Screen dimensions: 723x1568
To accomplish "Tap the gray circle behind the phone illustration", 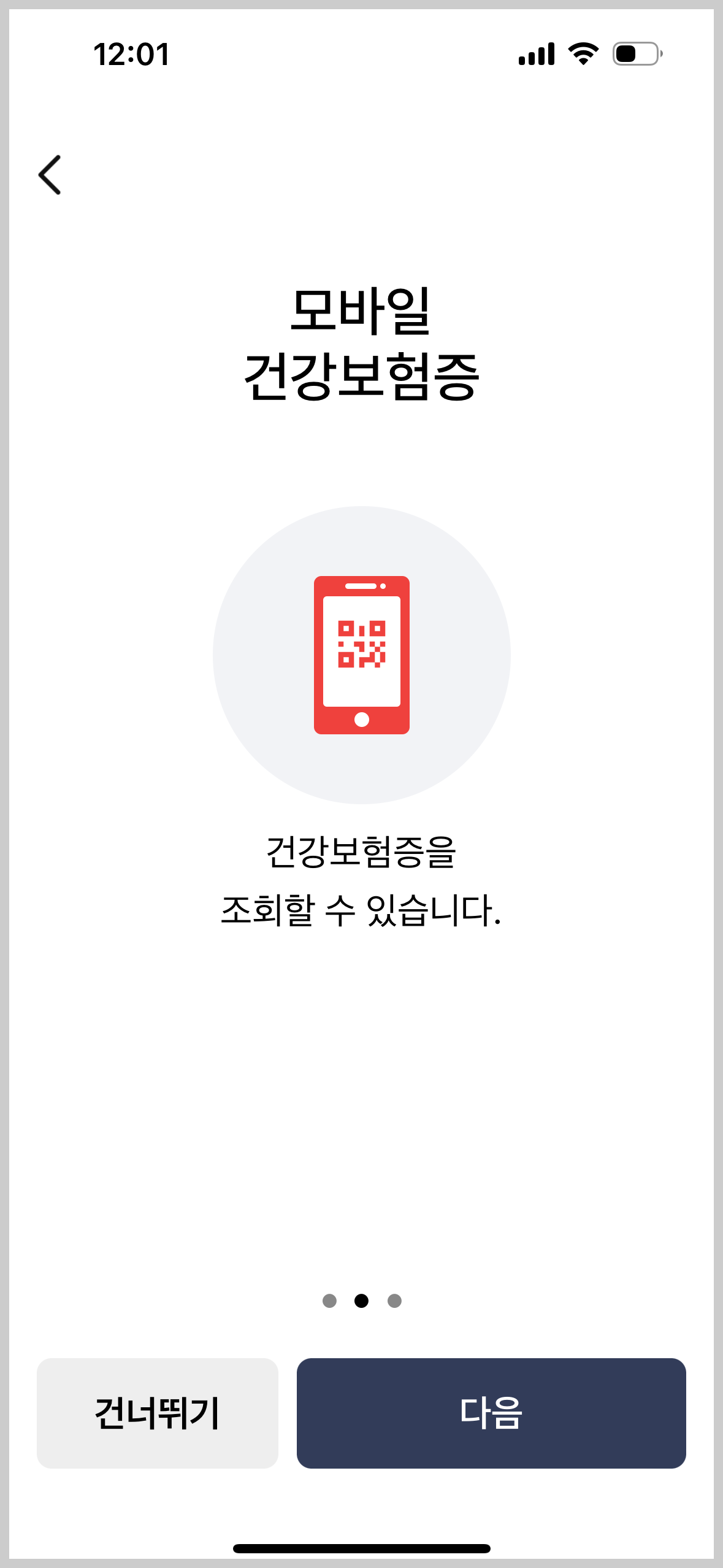I will tap(264, 655).
